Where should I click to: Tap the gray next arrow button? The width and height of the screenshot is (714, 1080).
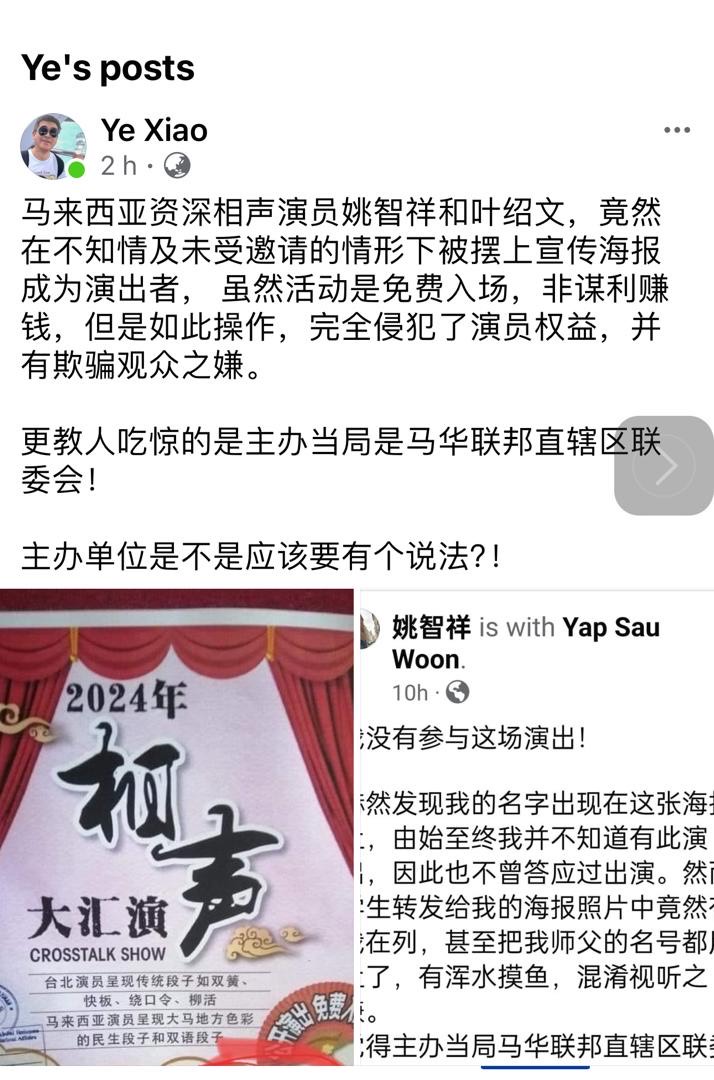(x=664, y=466)
